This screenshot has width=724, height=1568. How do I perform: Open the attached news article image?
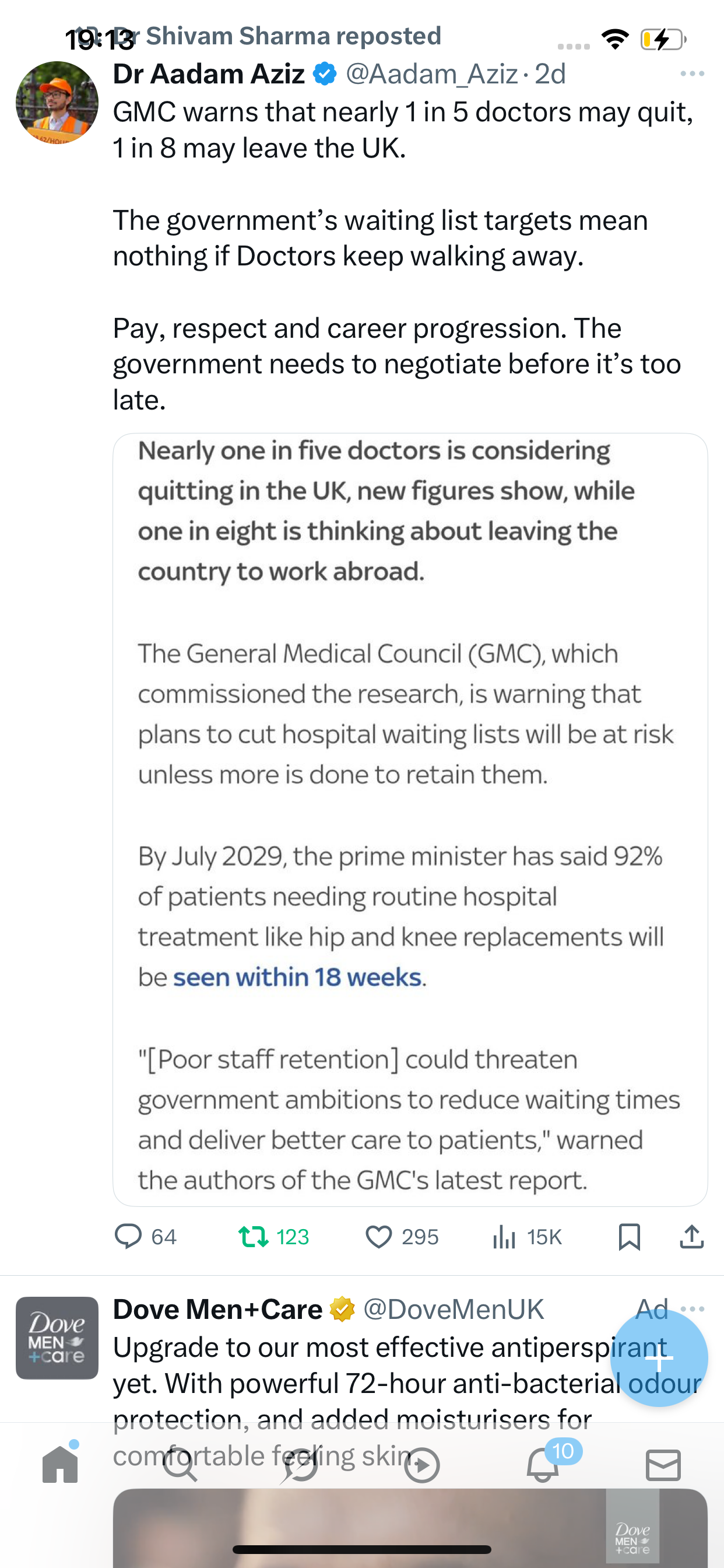410,818
